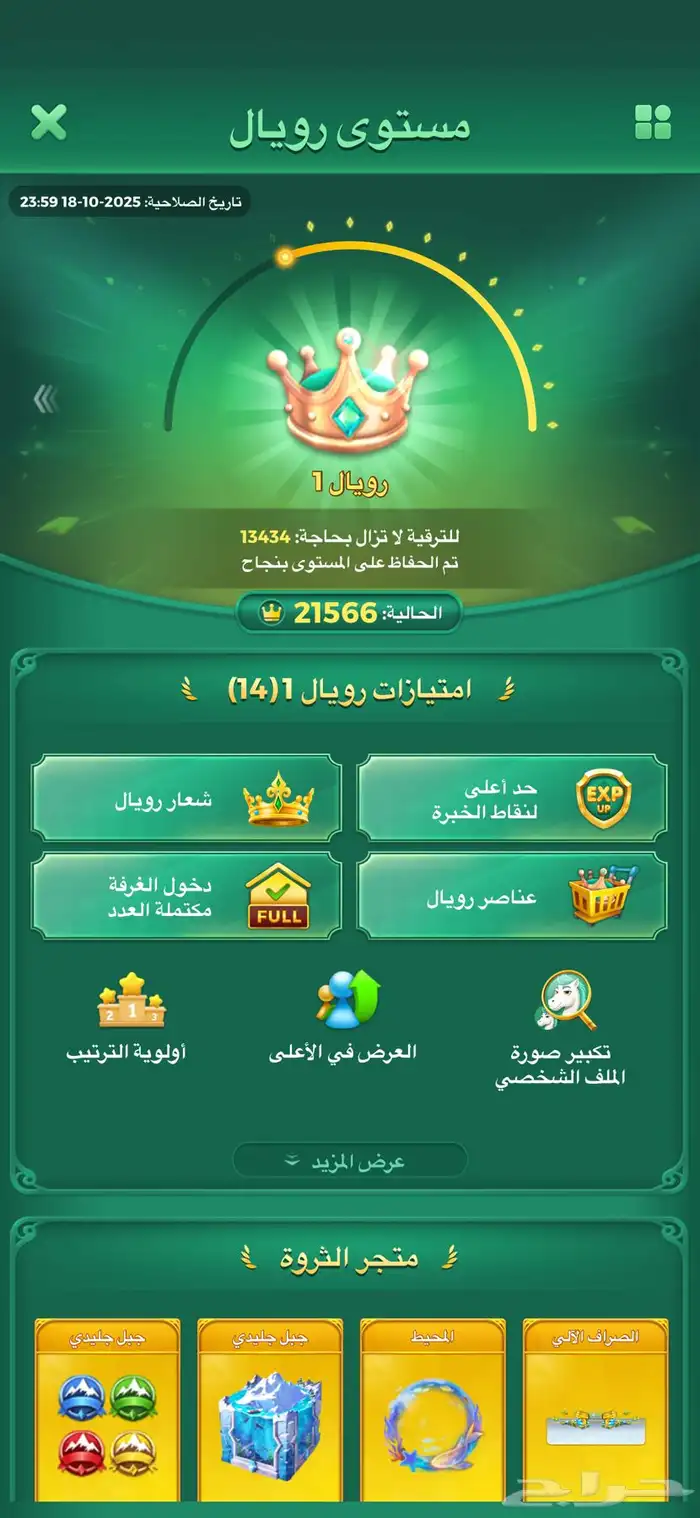This screenshot has height=1518, width=700.
Task: Open the شعار رويال privilege
Action: tap(186, 798)
